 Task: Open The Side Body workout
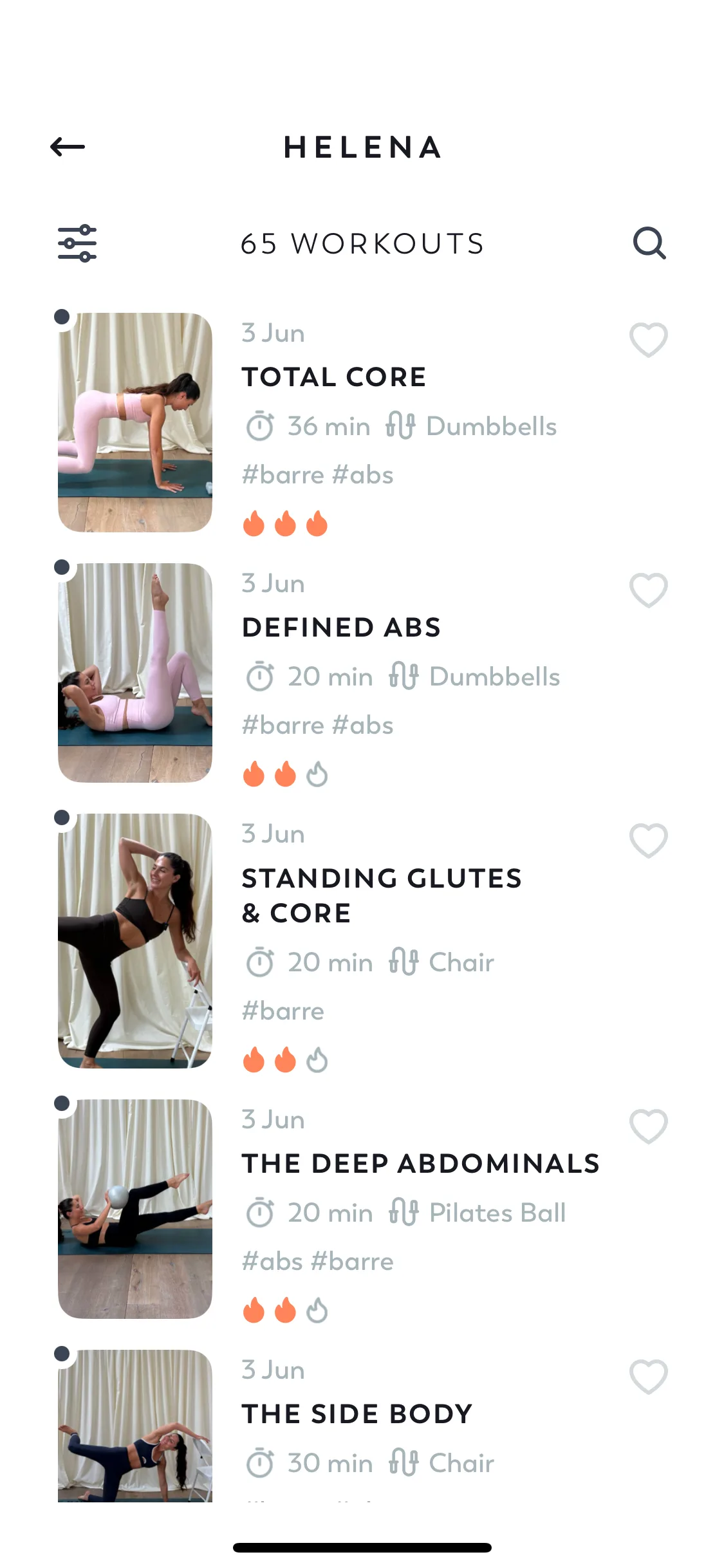pyautogui.click(x=357, y=1414)
